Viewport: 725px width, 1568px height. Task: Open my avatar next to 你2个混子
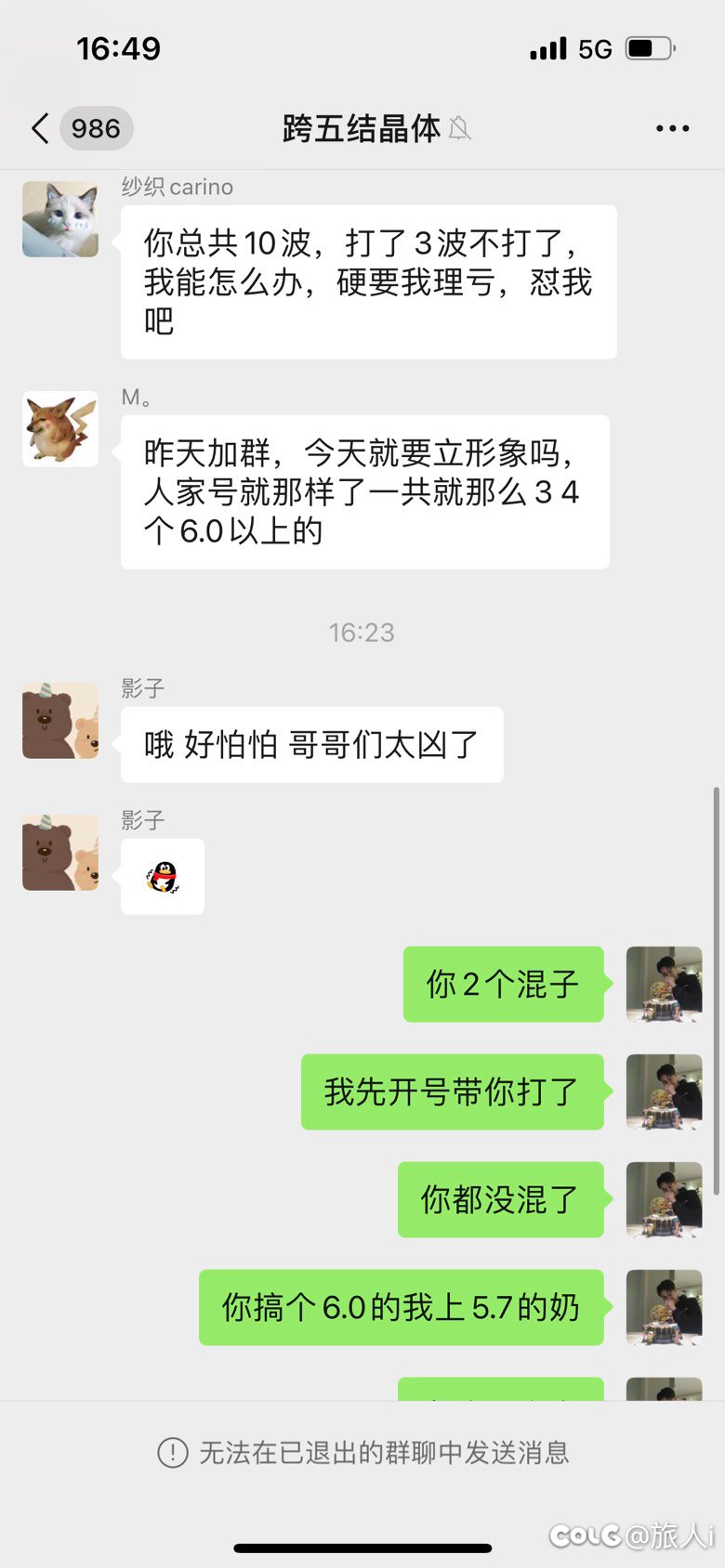[x=664, y=985]
